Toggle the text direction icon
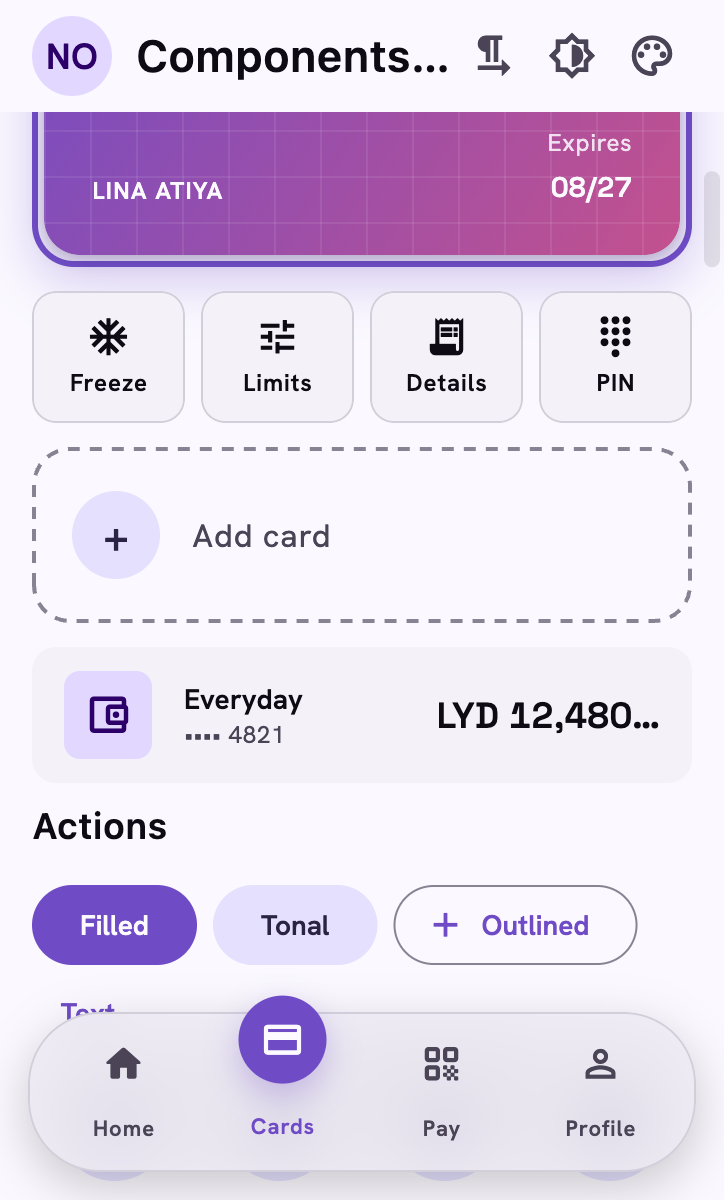This screenshot has height=1200, width=724. (492, 56)
